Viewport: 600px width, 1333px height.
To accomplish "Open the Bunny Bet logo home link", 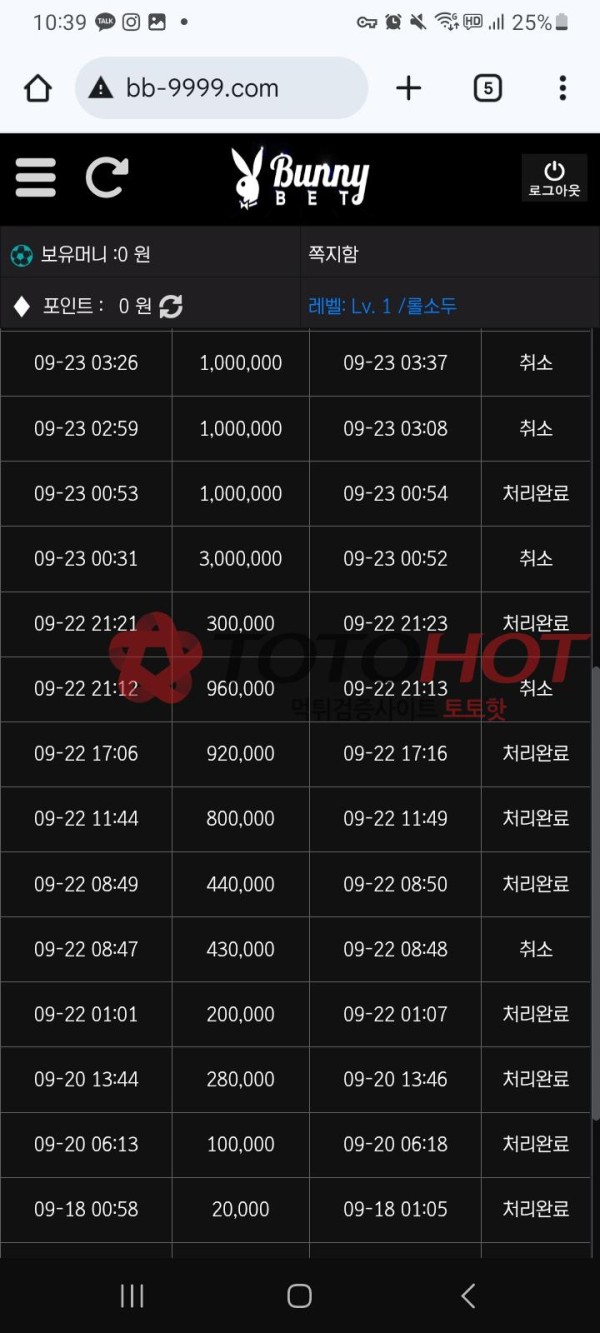I will [x=300, y=177].
